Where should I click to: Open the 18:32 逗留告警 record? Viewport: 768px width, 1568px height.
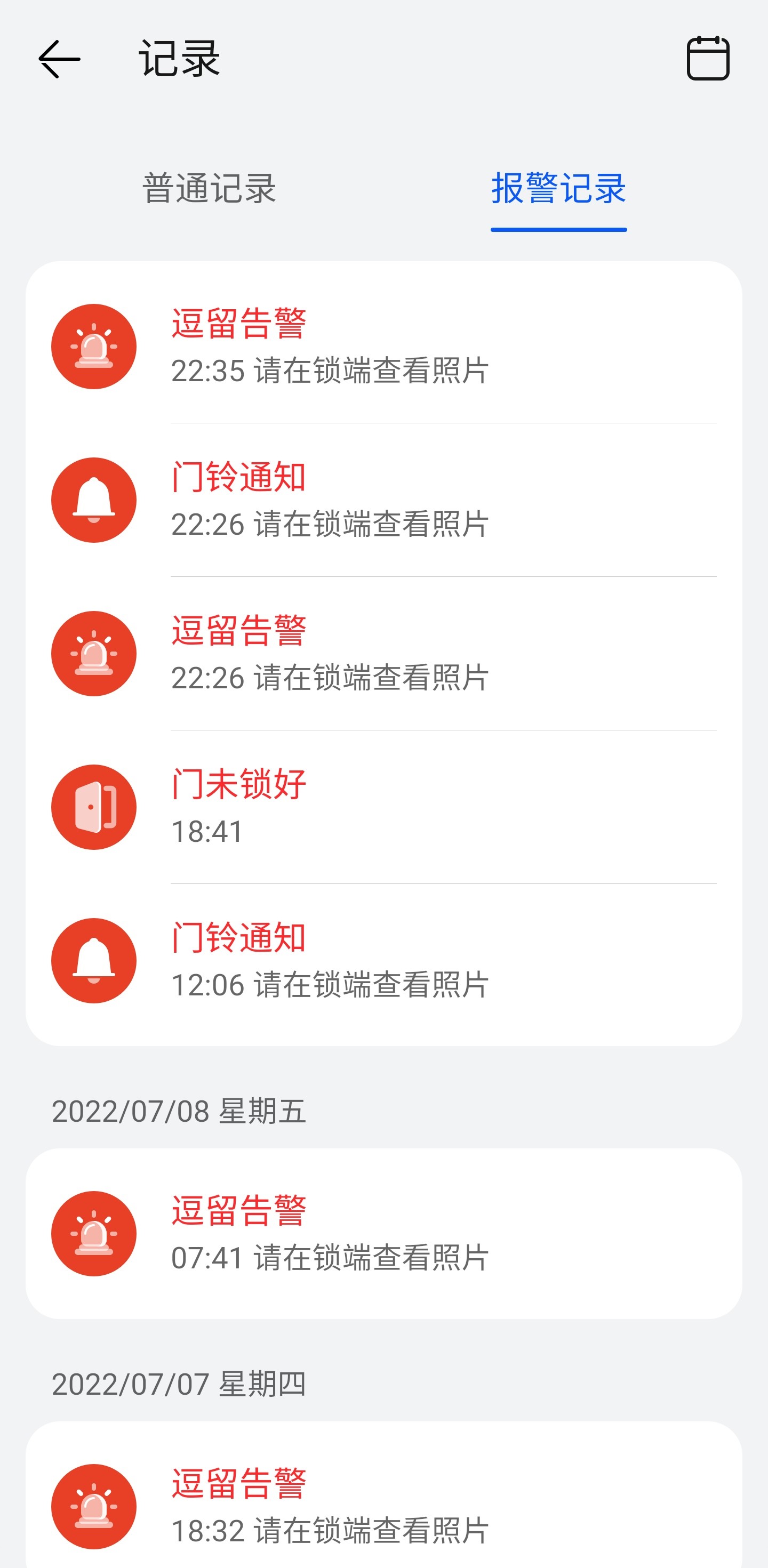(x=383, y=1506)
